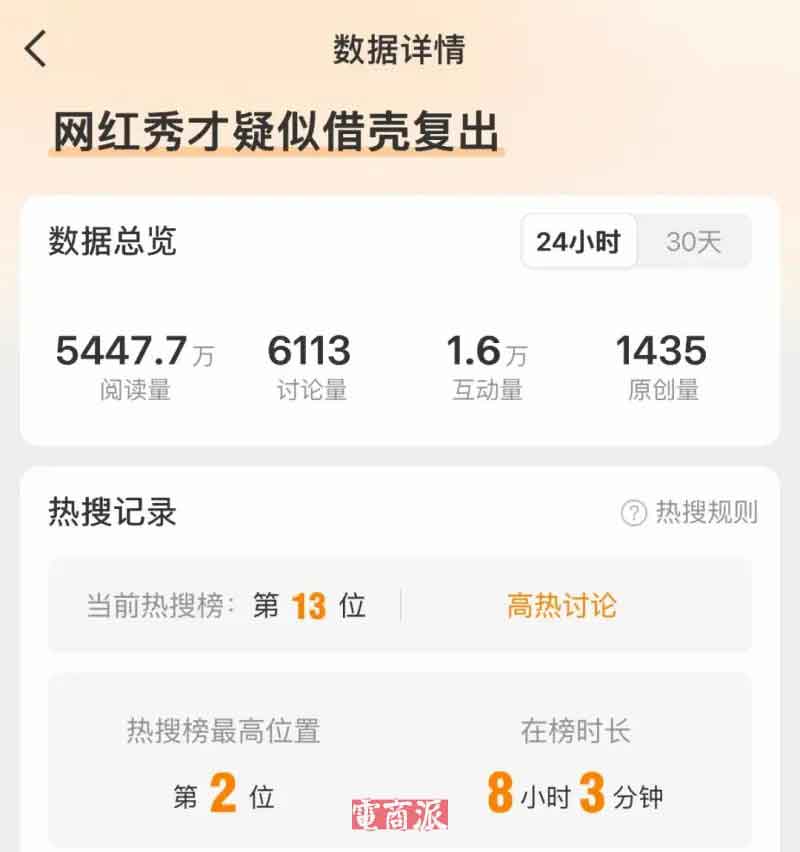Open 热搜规则 help info

pyautogui.click(x=690, y=513)
